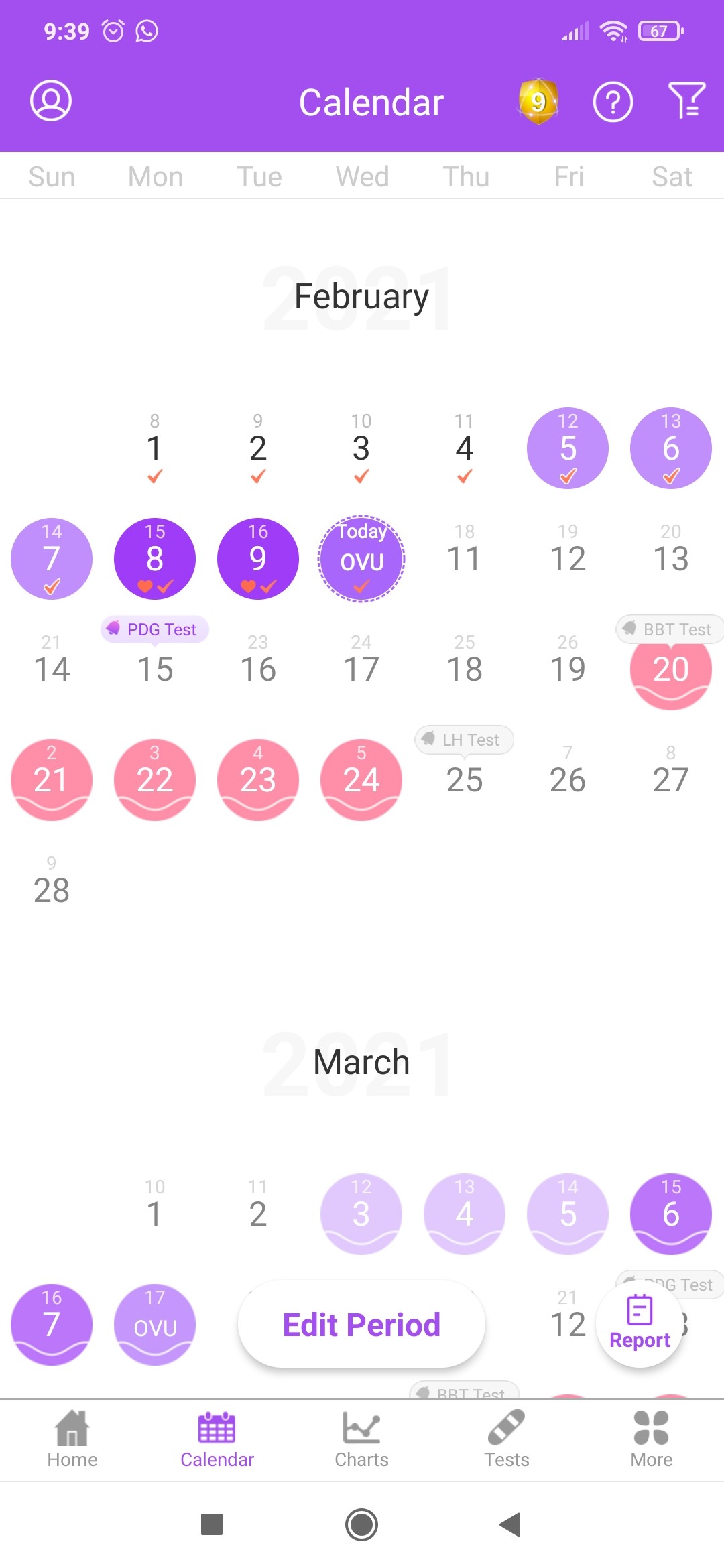
Task: Select March 6 on the calendar
Action: click(671, 1214)
